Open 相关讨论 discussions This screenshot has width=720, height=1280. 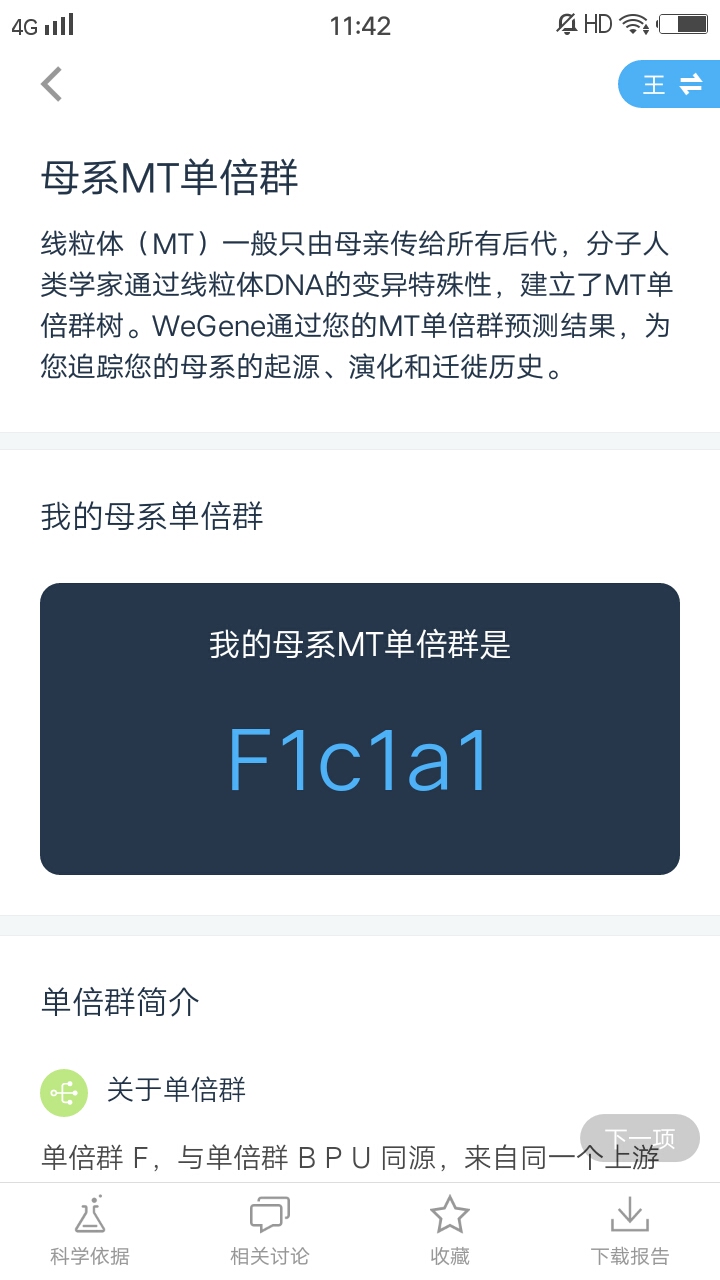pyautogui.click(x=270, y=1231)
